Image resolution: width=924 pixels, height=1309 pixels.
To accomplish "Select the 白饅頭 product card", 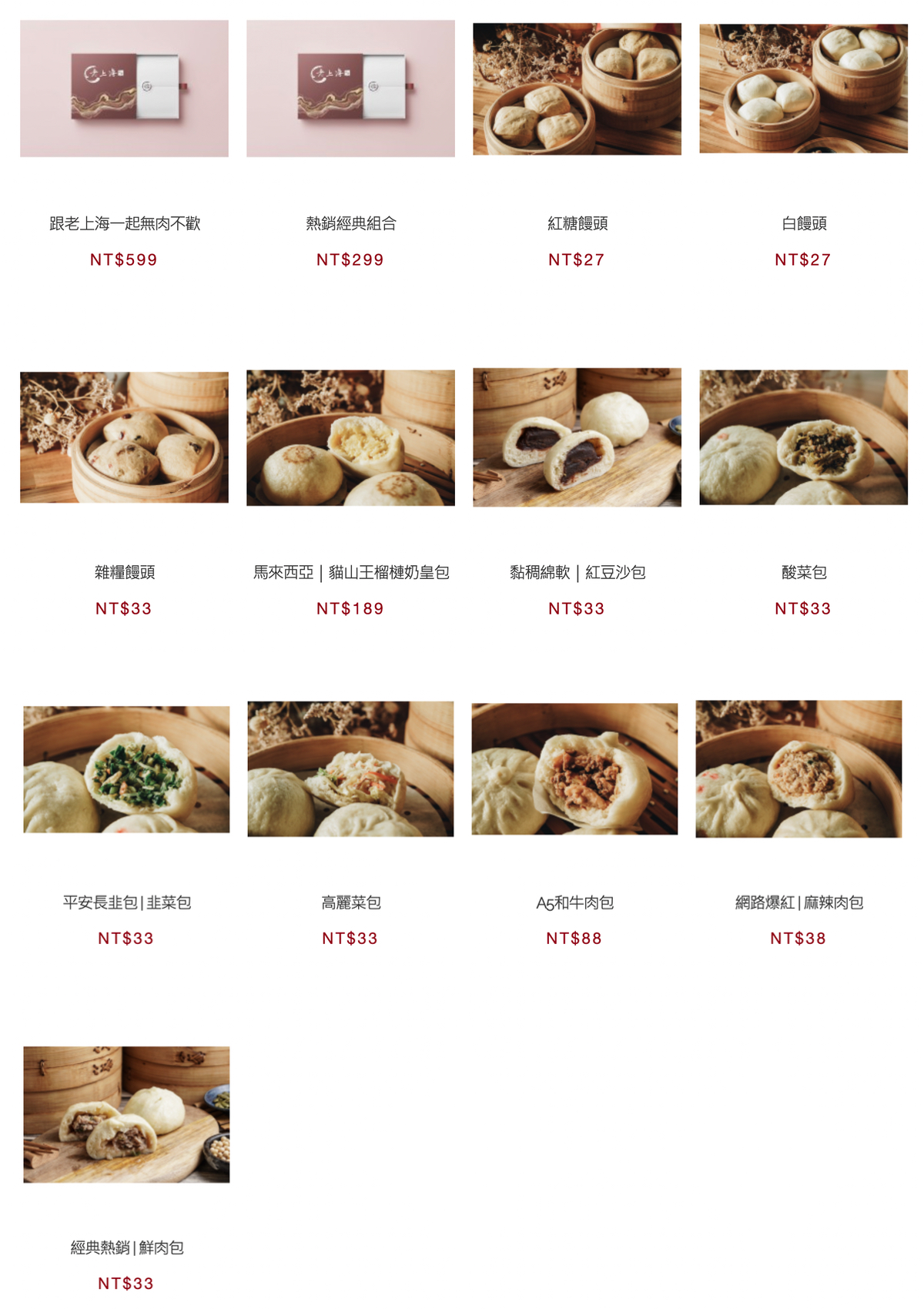I will [x=803, y=89].
